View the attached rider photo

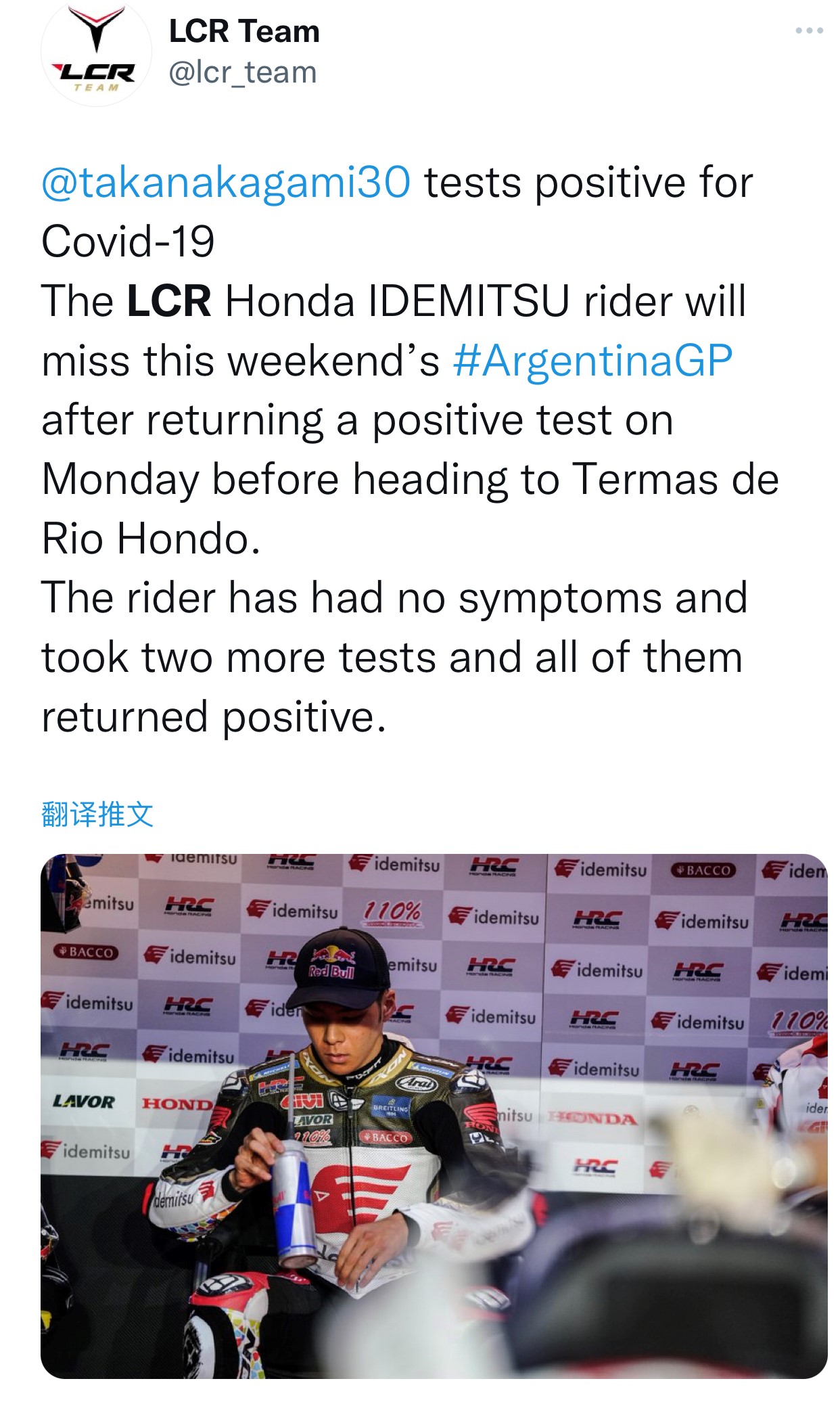tap(434, 1115)
